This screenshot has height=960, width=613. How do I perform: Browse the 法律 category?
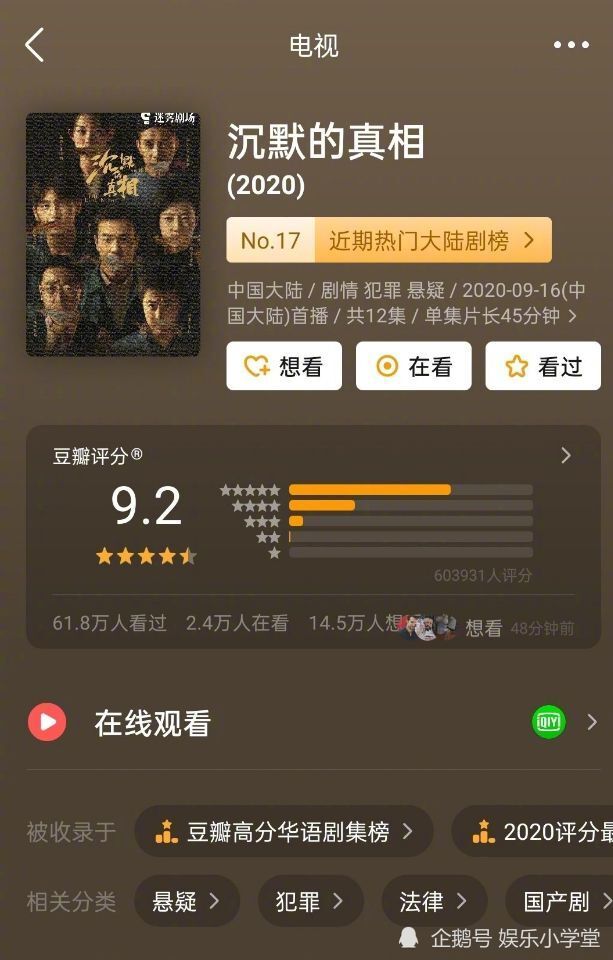433,901
